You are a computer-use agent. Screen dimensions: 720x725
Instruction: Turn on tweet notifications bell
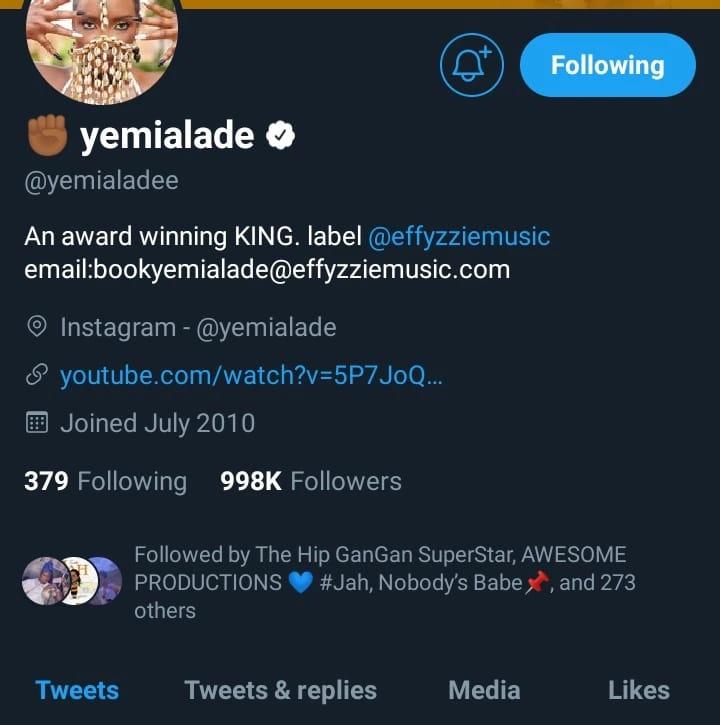(x=470, y=65)
